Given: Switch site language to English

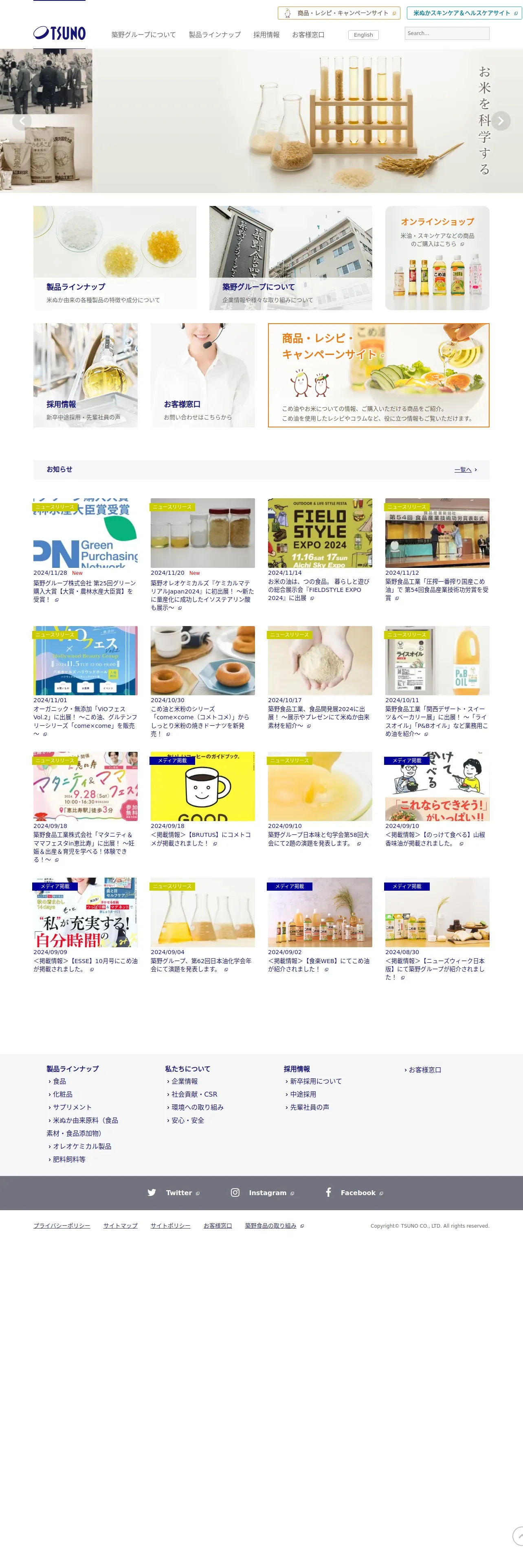Looking at the screenshot, I should (x=363, y=35).
